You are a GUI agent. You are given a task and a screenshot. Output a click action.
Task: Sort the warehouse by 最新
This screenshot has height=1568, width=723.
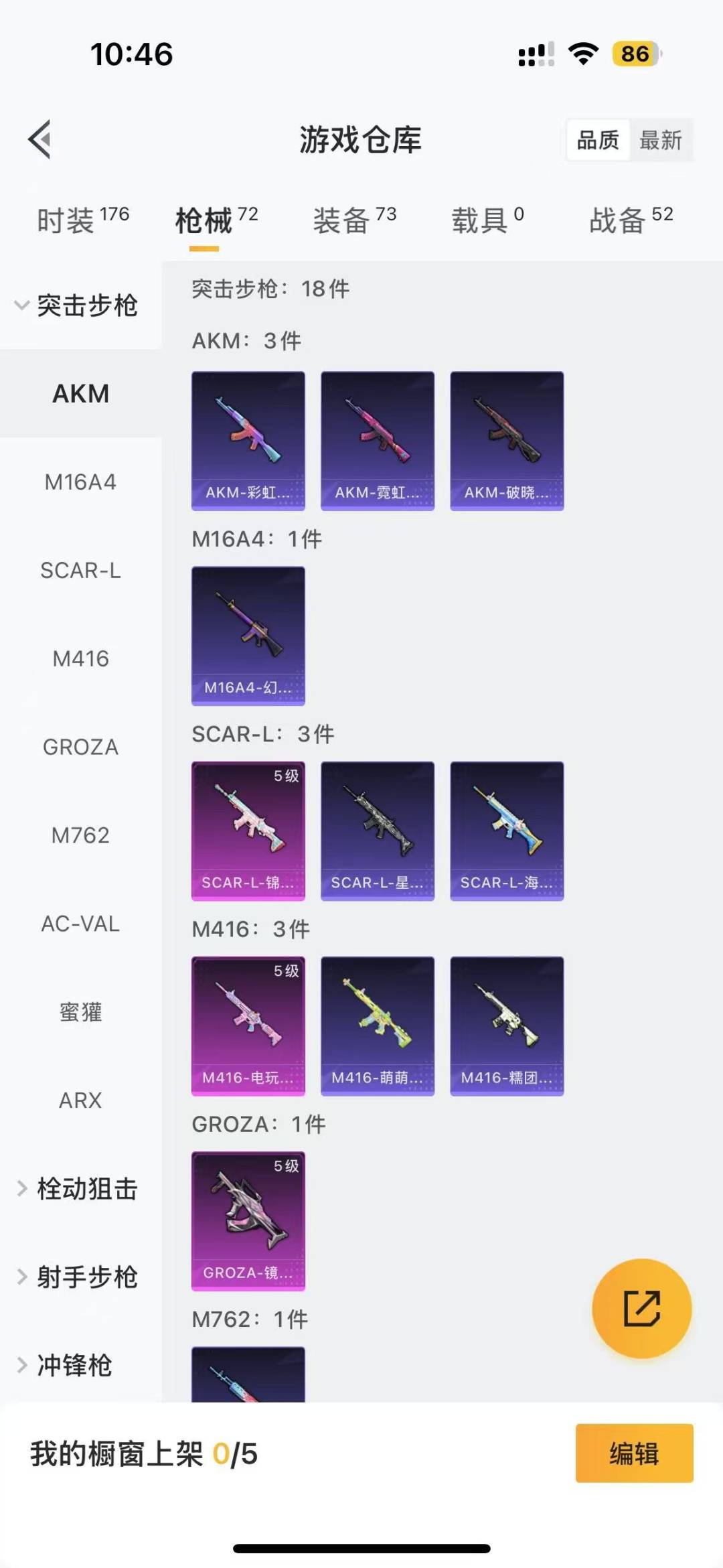661,140
